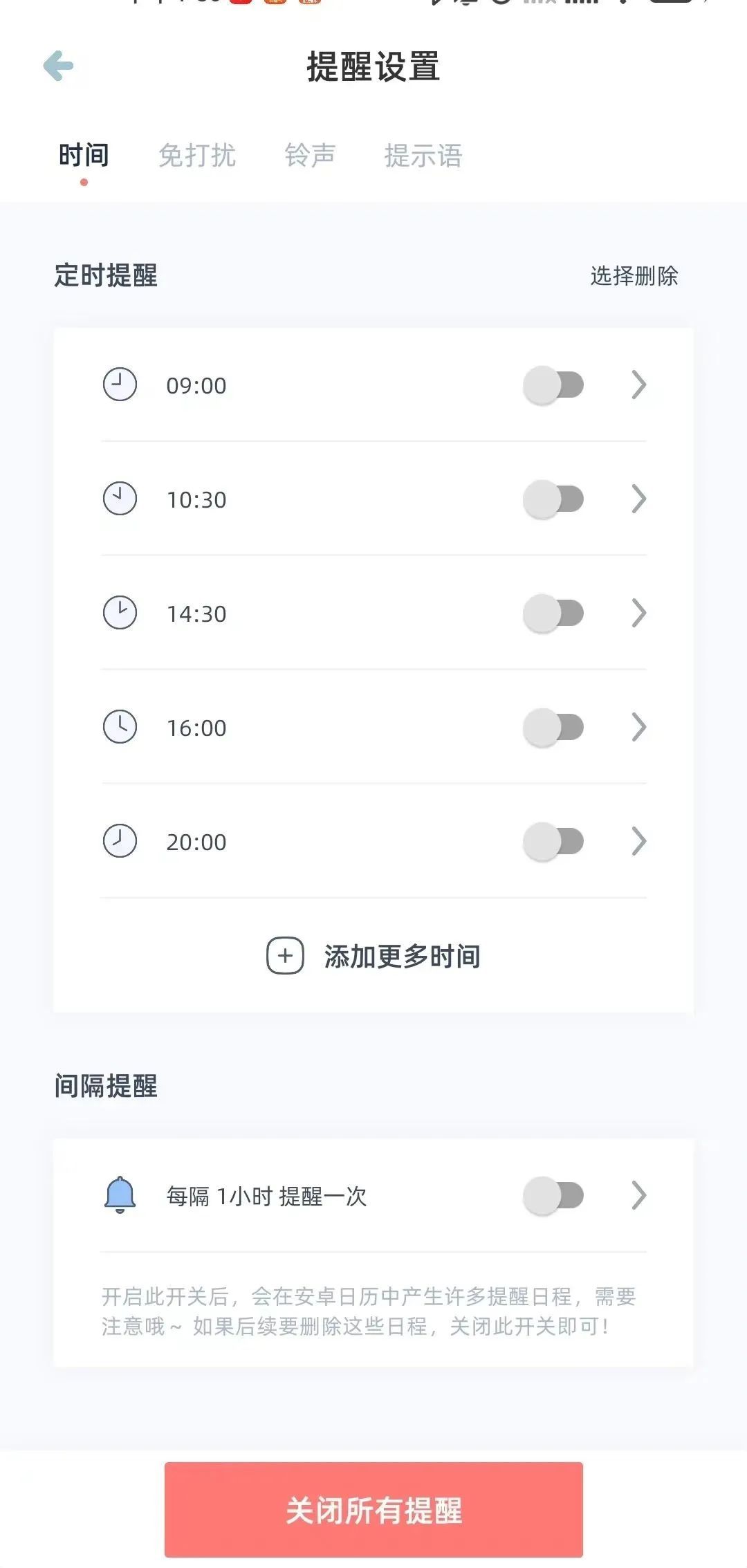Go back using the arrow icon
Screen dimensions: 747x1568
click(59, 66)
